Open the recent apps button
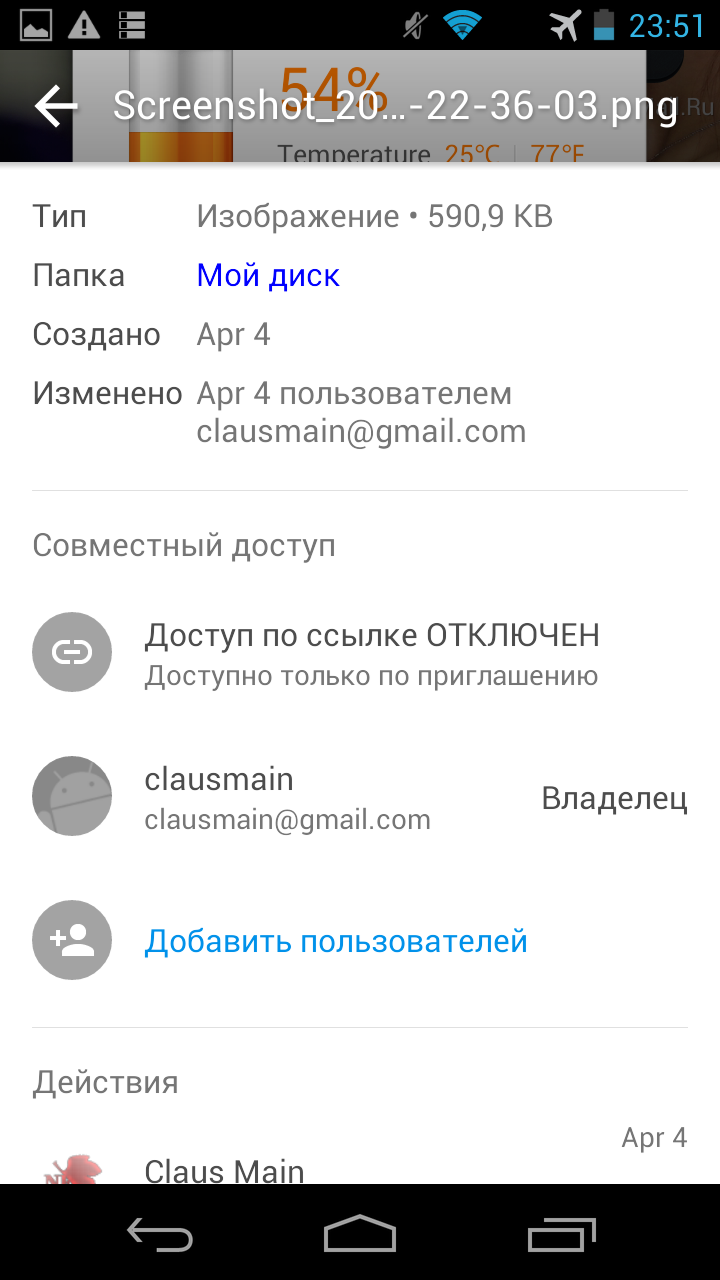Viewport: 720px width, 1280px height. (x=562, y=1233)
